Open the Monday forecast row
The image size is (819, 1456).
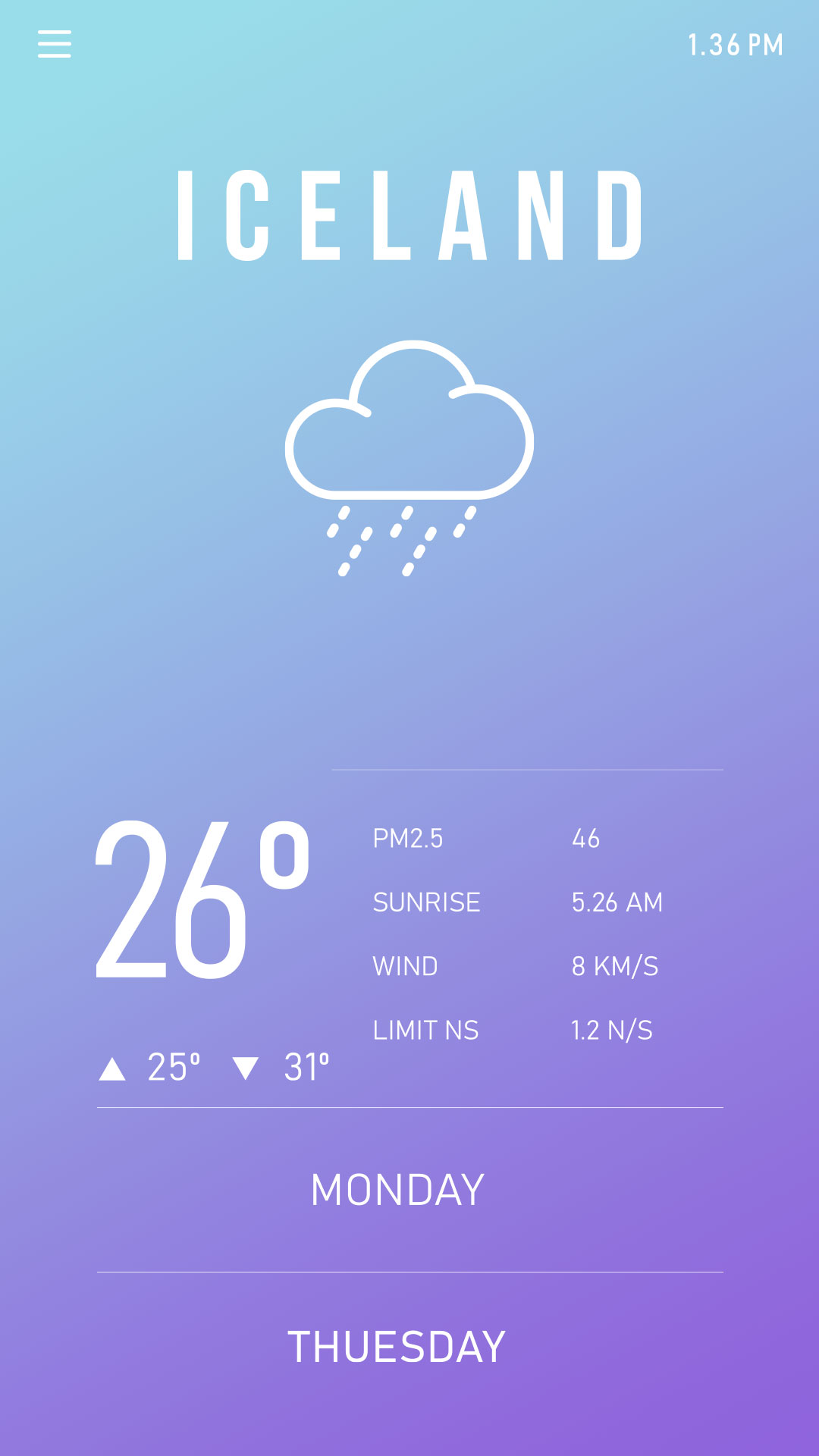point(397,1190)
